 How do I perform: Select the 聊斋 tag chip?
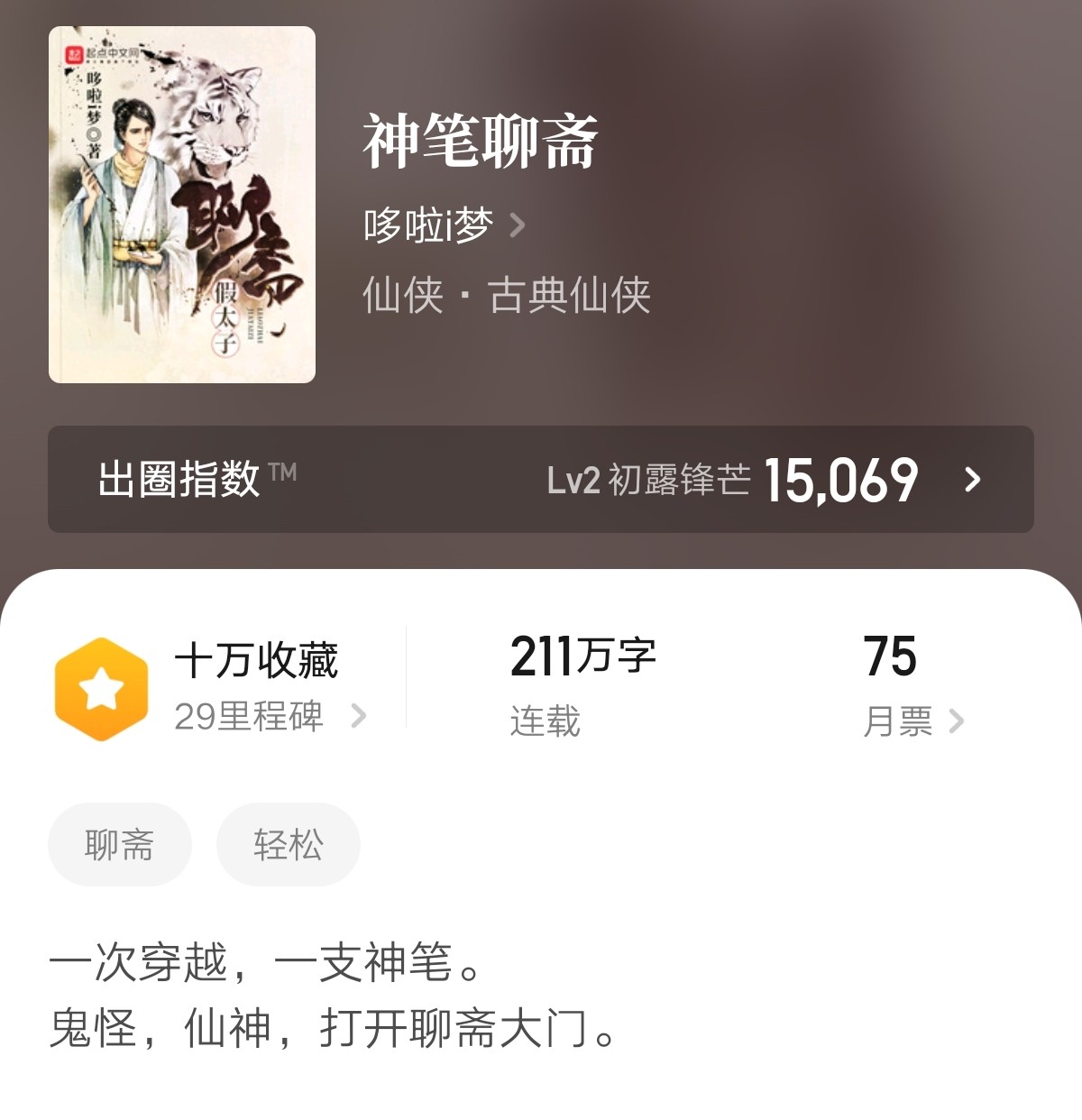point(119,845)
